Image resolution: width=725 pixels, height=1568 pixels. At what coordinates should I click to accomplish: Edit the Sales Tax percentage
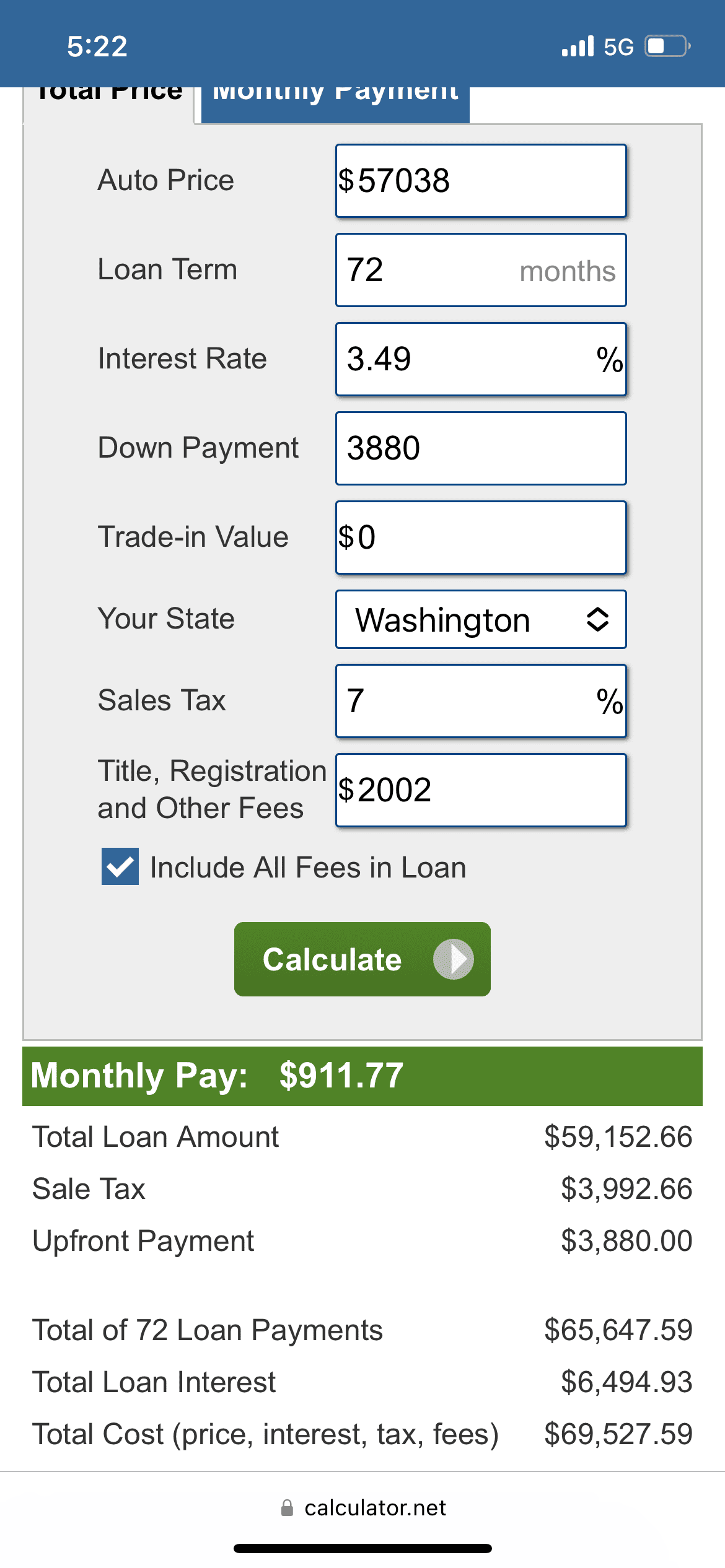[x=481, y=701]
